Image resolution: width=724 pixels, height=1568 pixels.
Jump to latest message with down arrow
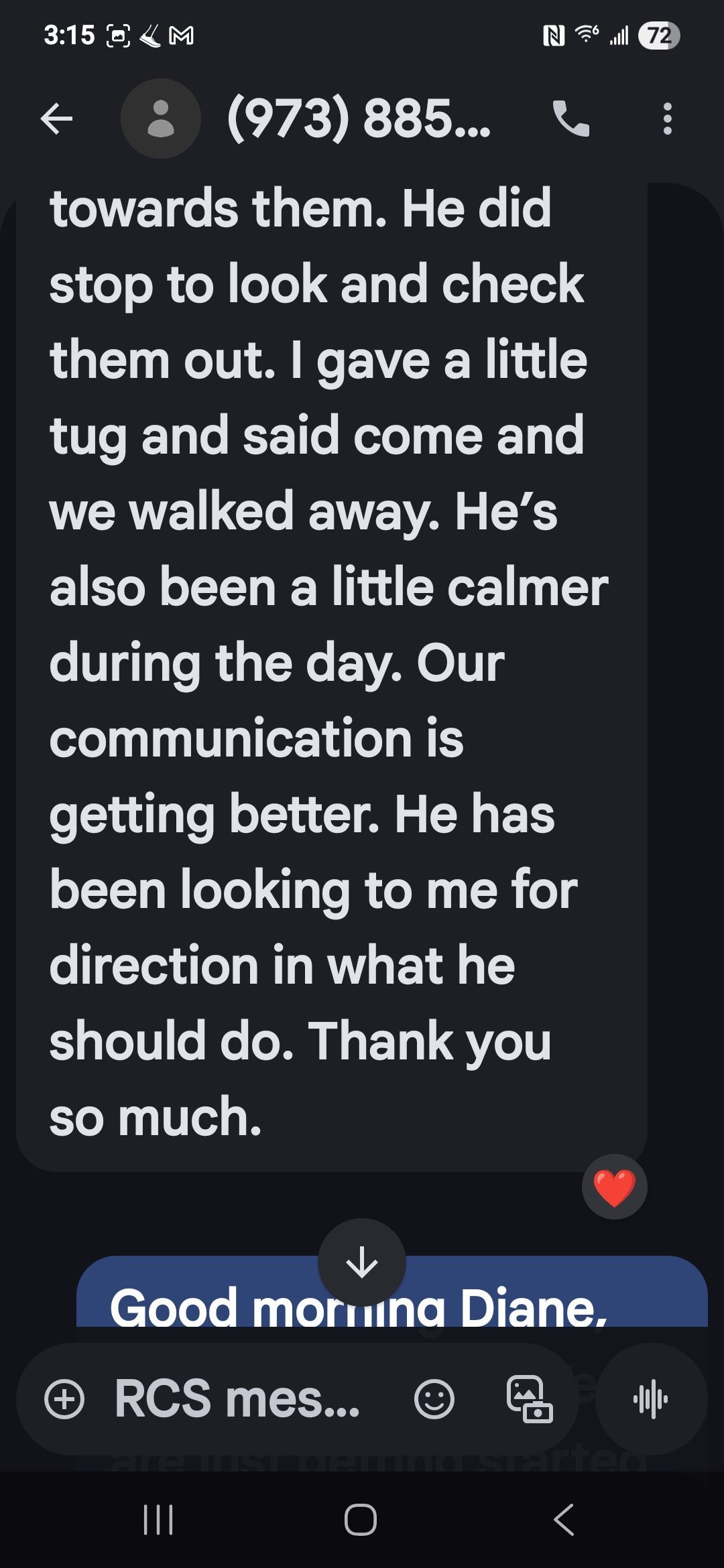362,1262
